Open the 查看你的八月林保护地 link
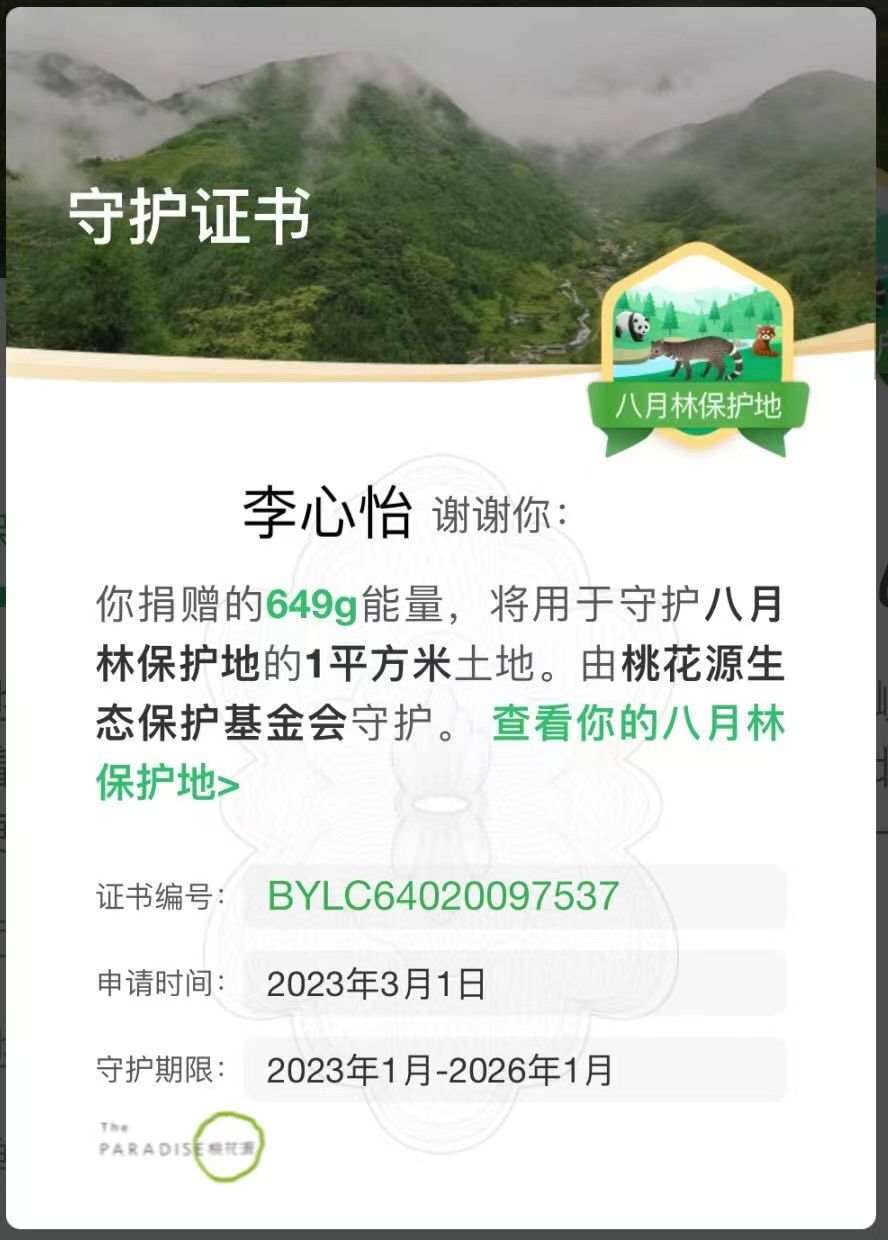This screenshot has height=1240, width=888. [x=637, y=725]
